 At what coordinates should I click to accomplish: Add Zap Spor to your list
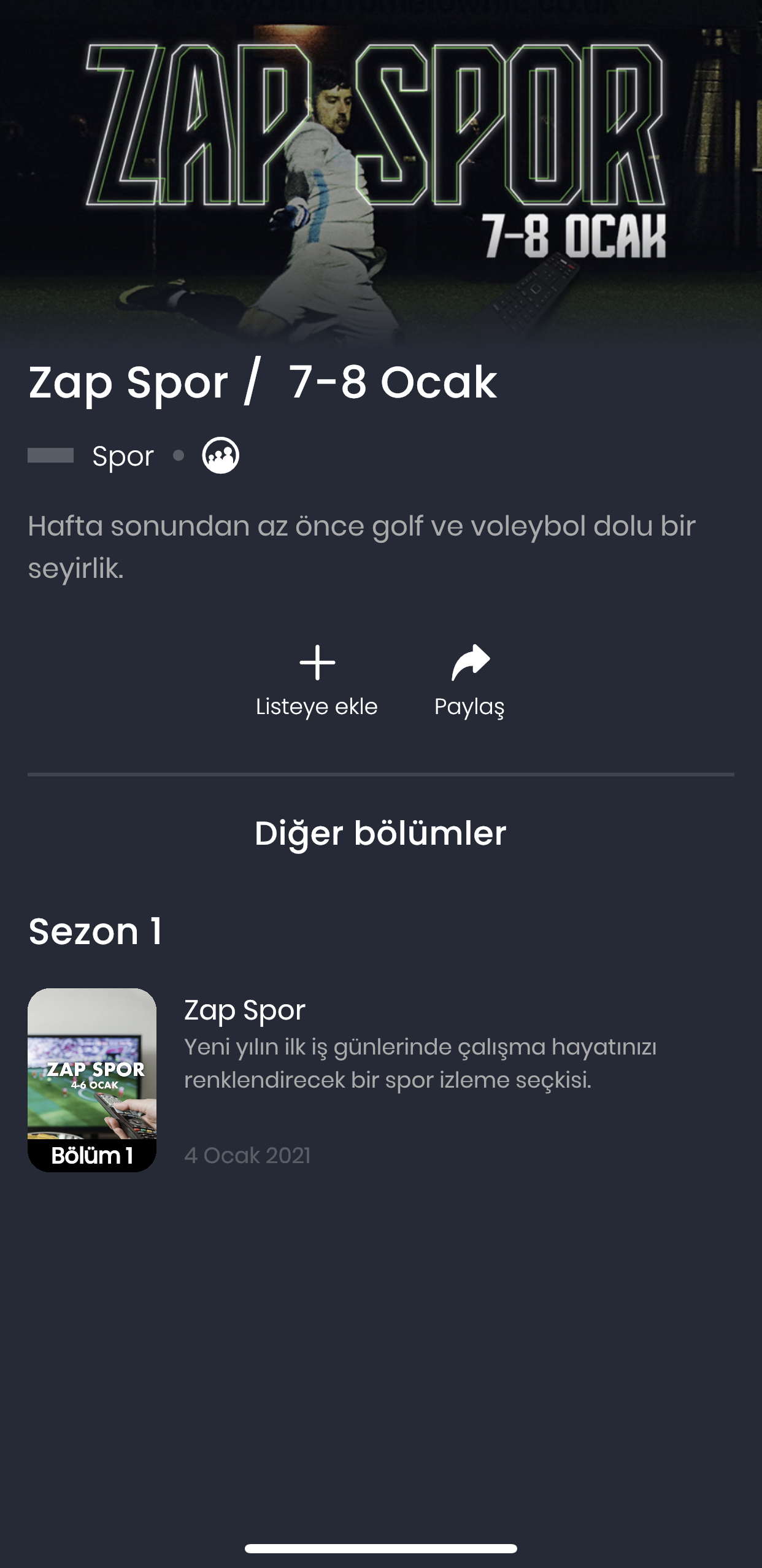coord(317,680)
